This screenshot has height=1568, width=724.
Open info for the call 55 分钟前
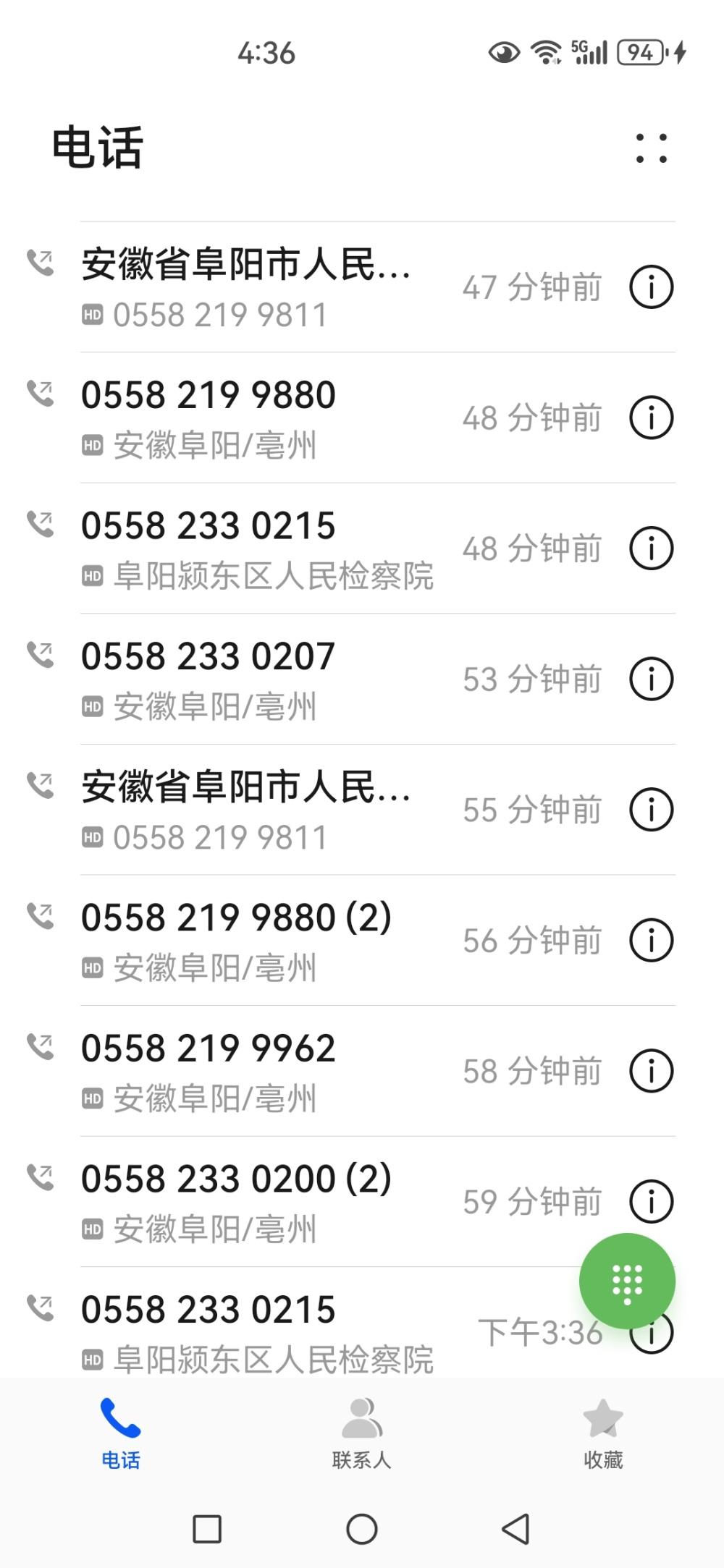point(651,810)
